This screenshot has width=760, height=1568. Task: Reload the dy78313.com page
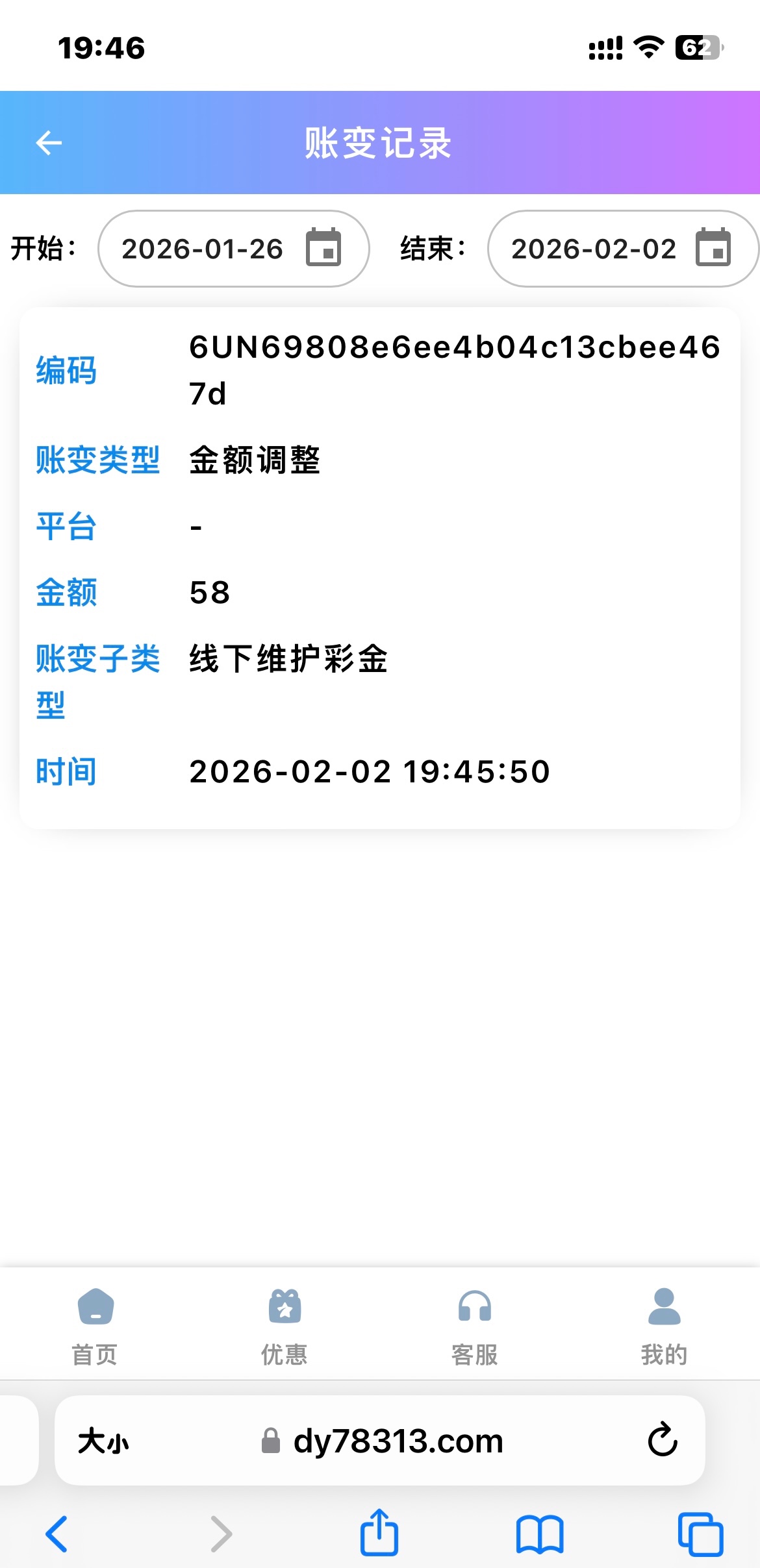662,1440
